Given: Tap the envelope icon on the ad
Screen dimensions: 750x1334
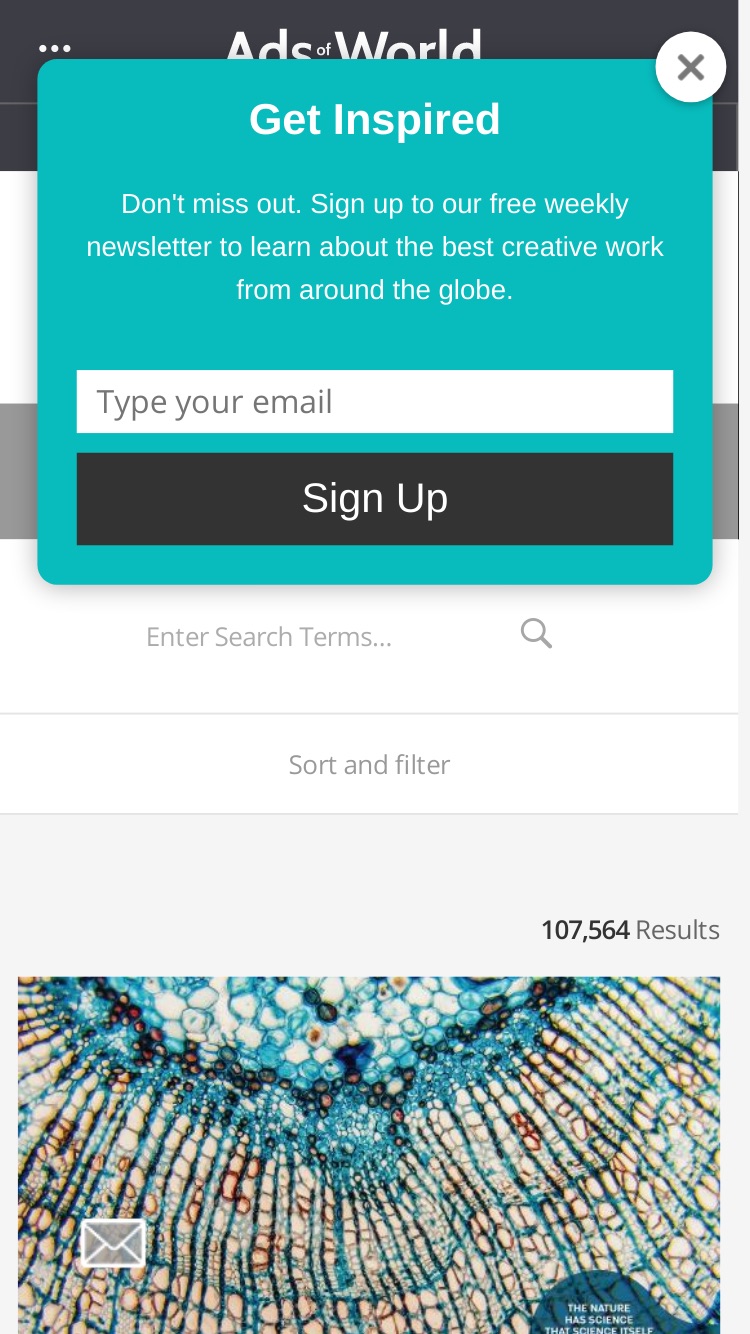Looking at the screenshot, I should click(x=113, y=1244).
